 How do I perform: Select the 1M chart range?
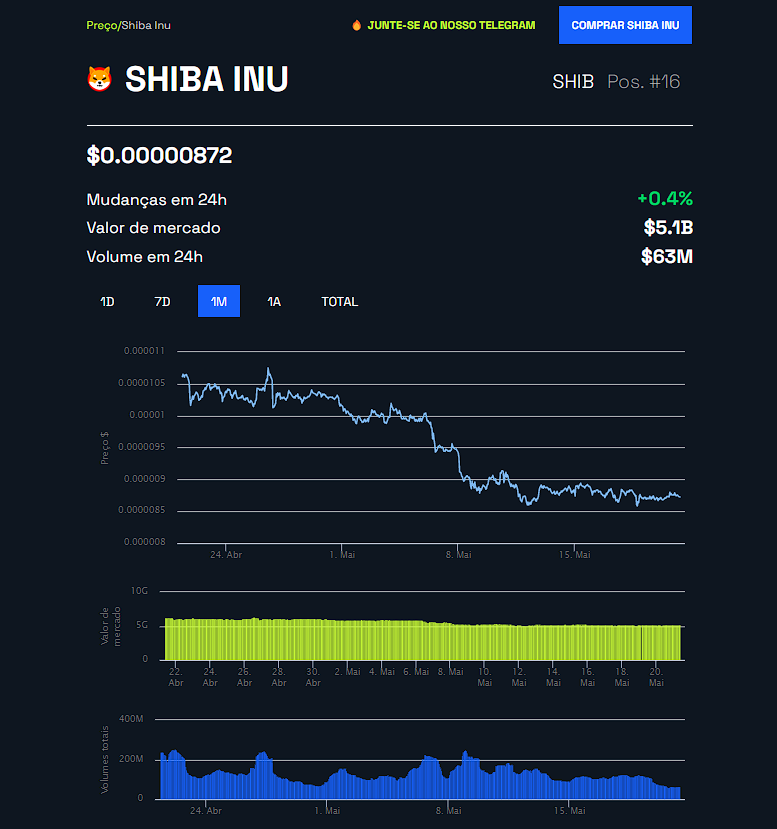pos(219,301)
